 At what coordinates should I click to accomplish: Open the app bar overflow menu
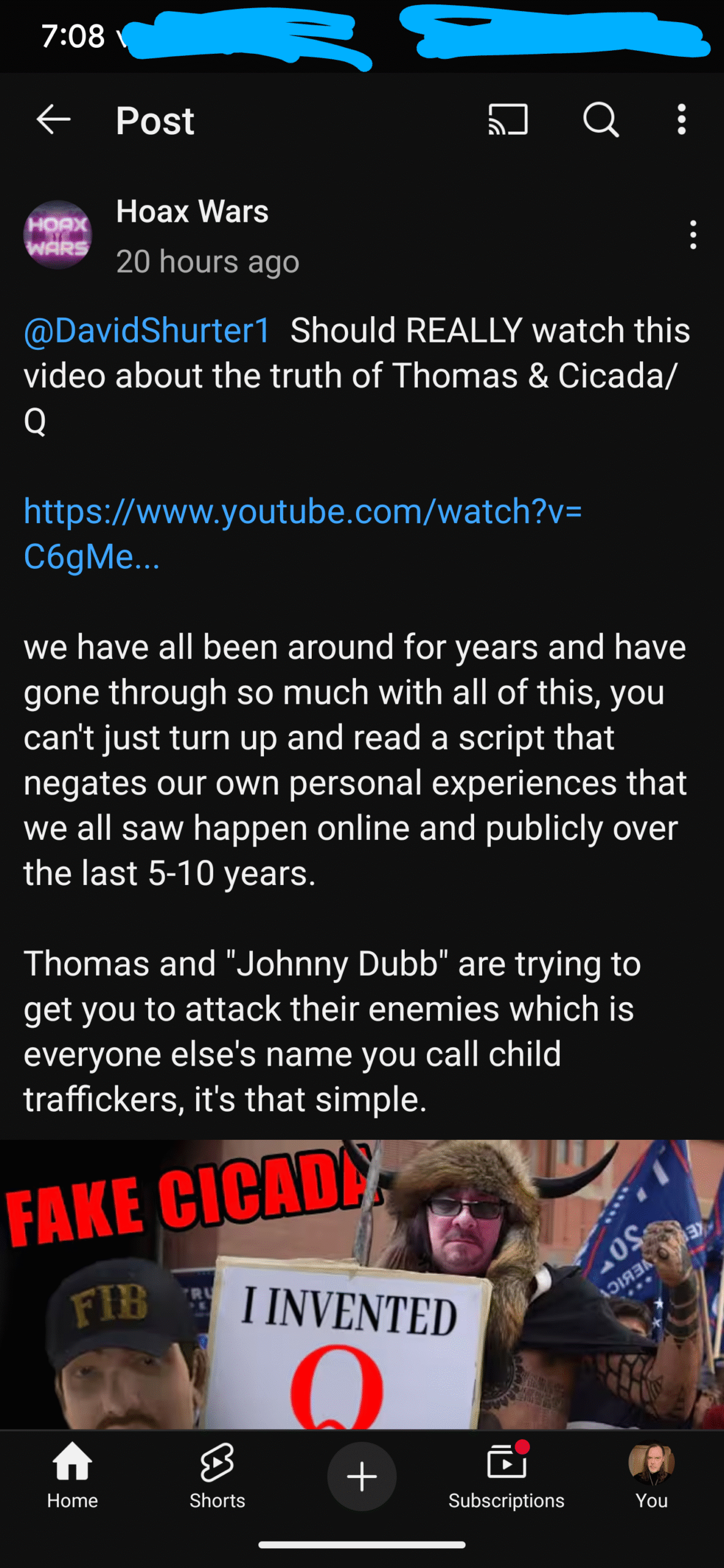[681, 119]
